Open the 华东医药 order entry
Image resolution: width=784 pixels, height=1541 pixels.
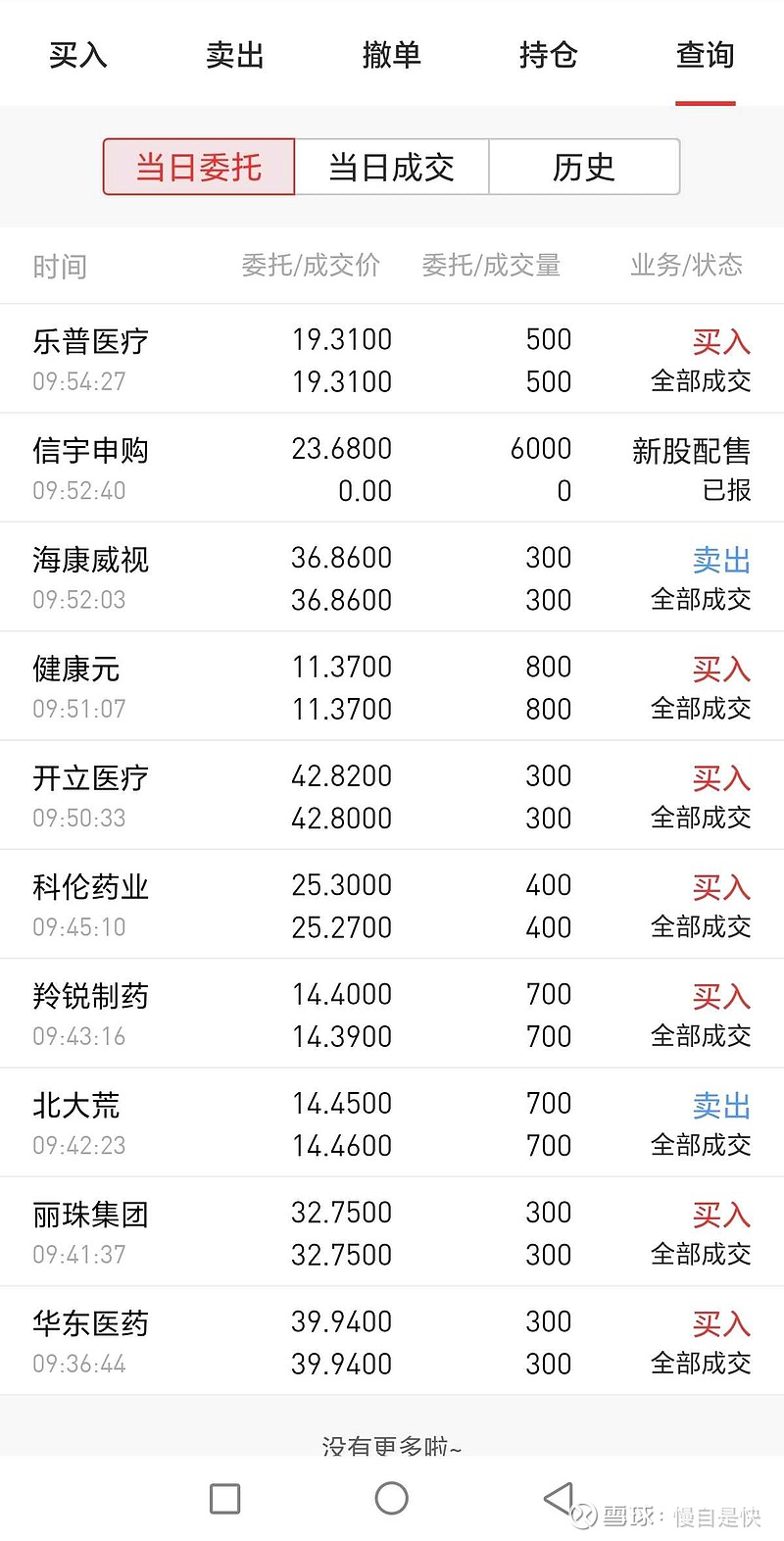tap(392, 1341)
